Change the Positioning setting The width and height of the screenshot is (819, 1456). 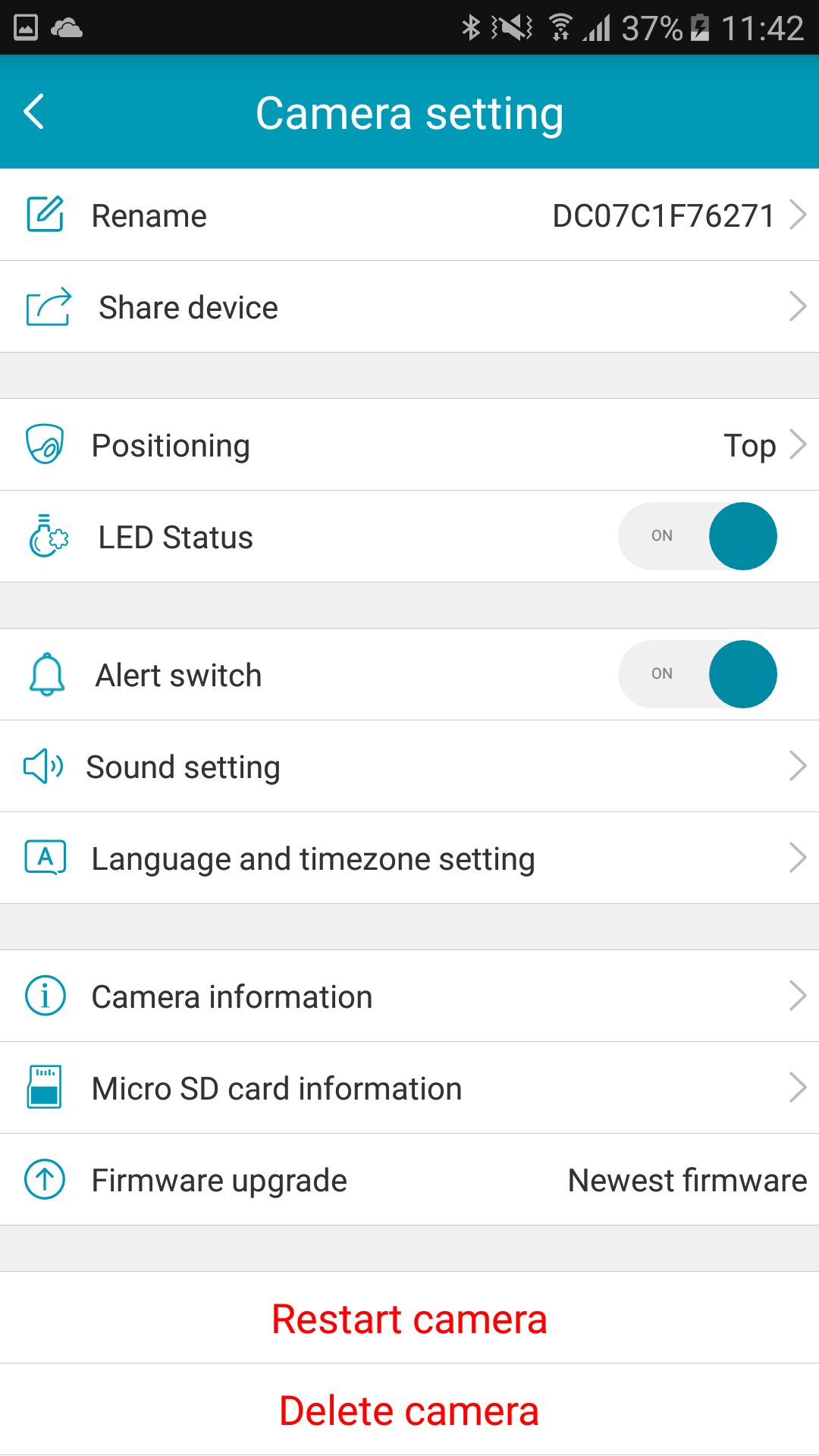pyautogui.click(x=409, y=445)
